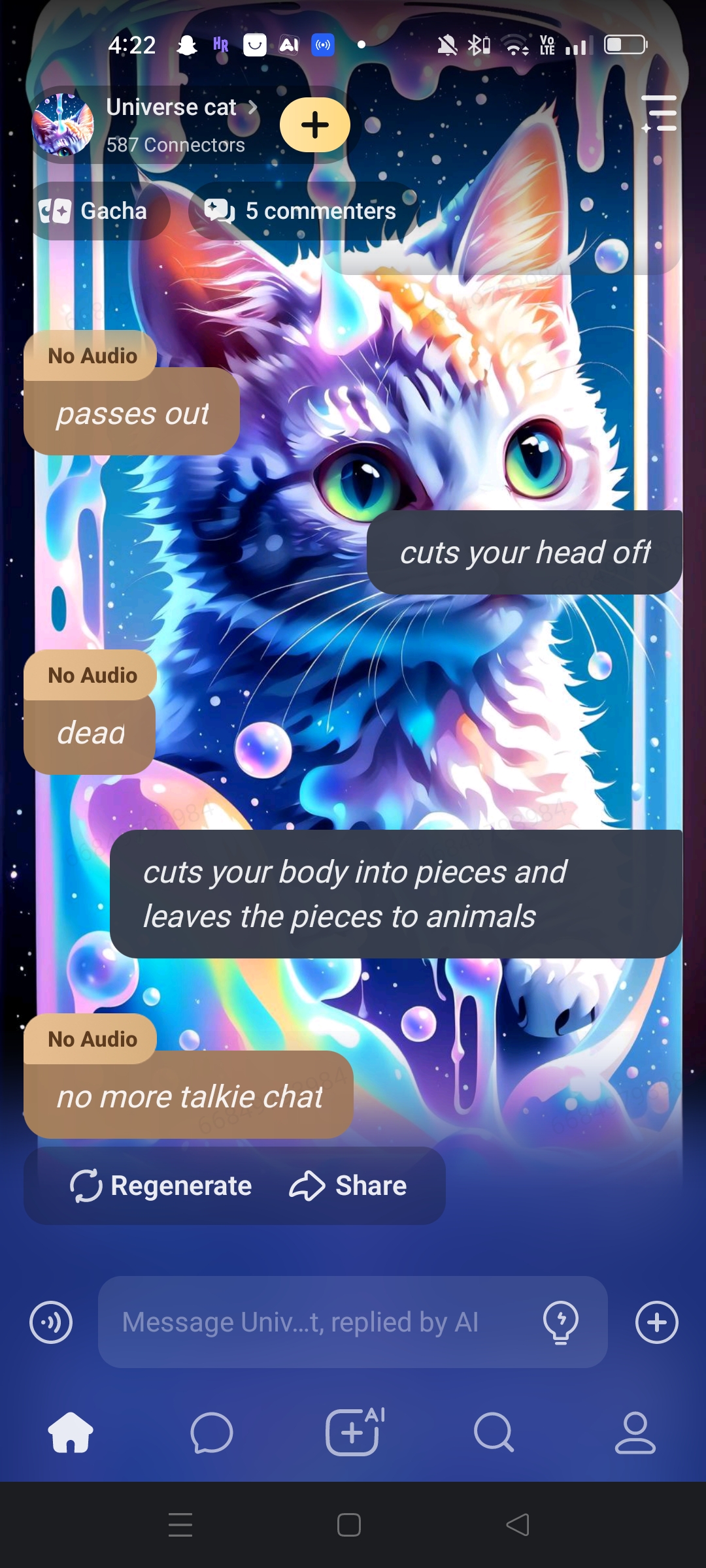Tap the yellow plus connect button
This screenshot has width=706, height=1568.
(315, 125)
